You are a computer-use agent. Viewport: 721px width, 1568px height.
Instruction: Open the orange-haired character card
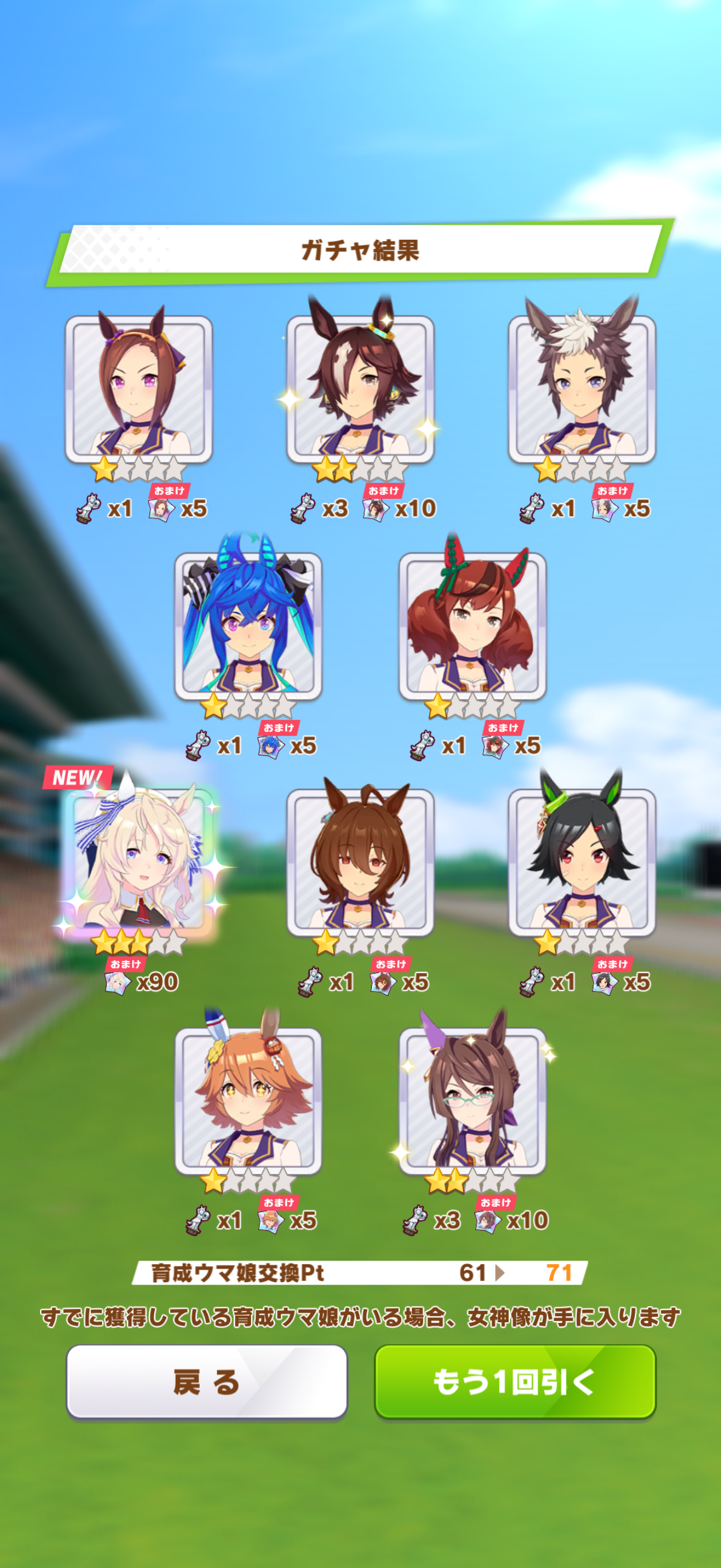click(x=248, y=1102)
